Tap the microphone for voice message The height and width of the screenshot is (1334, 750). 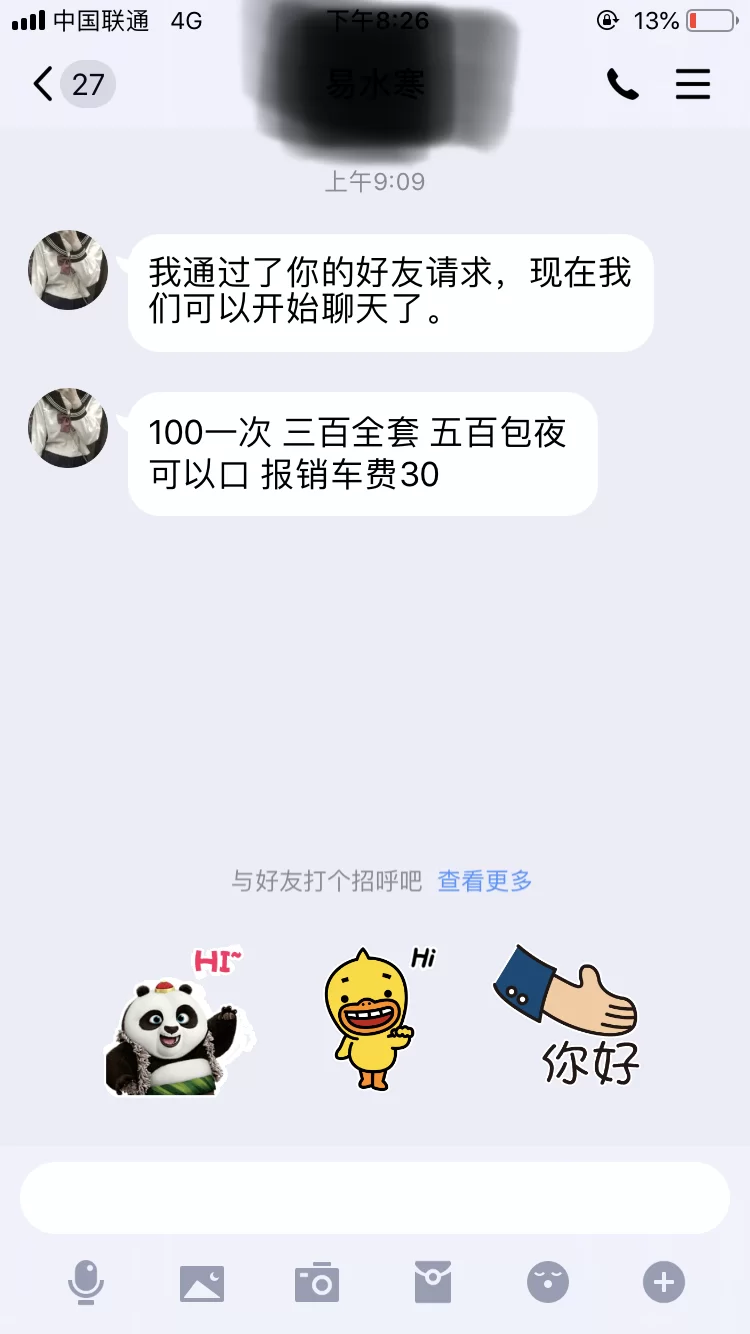click(86, 1282)
